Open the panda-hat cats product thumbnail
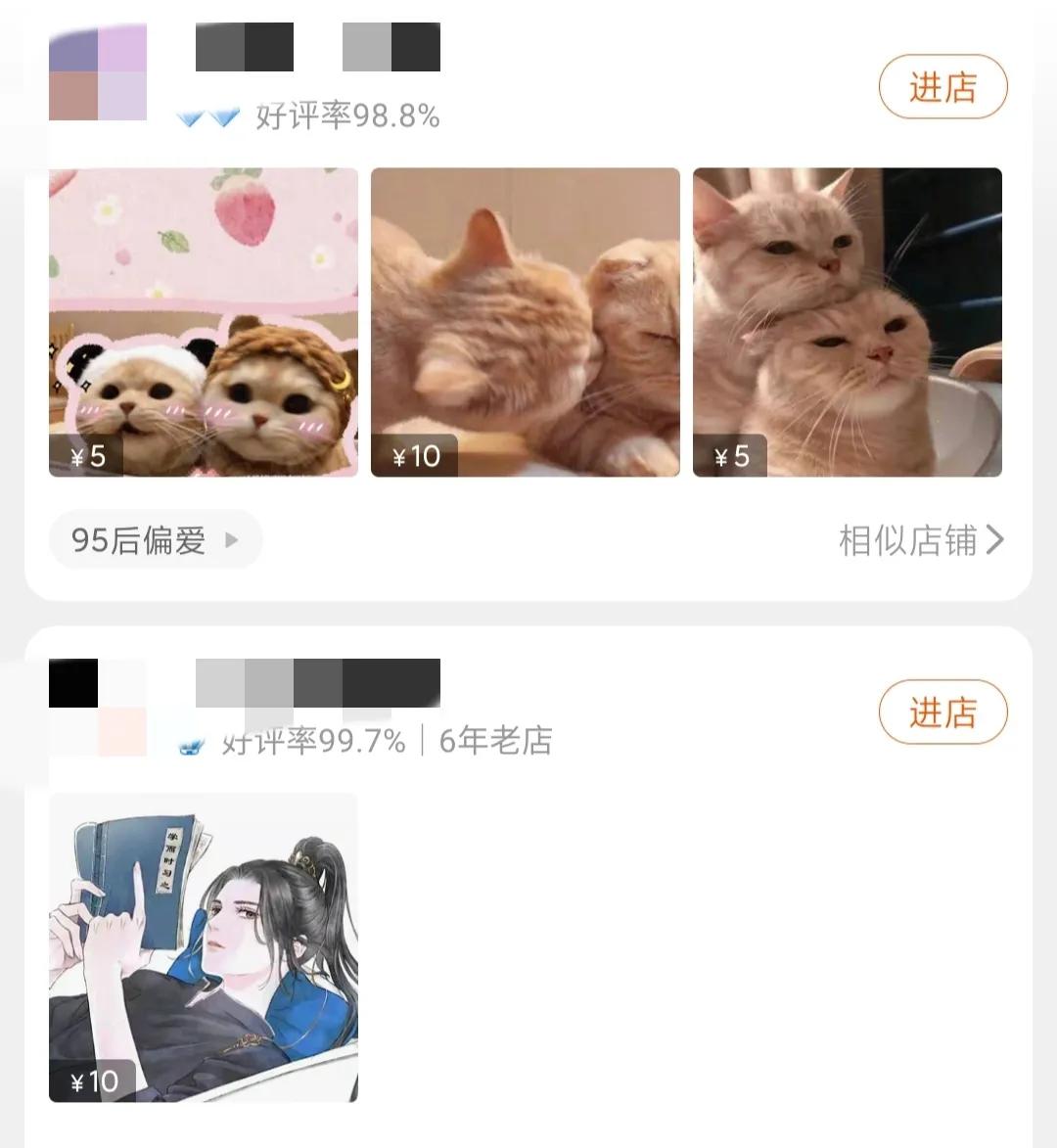This screenshot has width=1057, height=1148. point(202,322)
